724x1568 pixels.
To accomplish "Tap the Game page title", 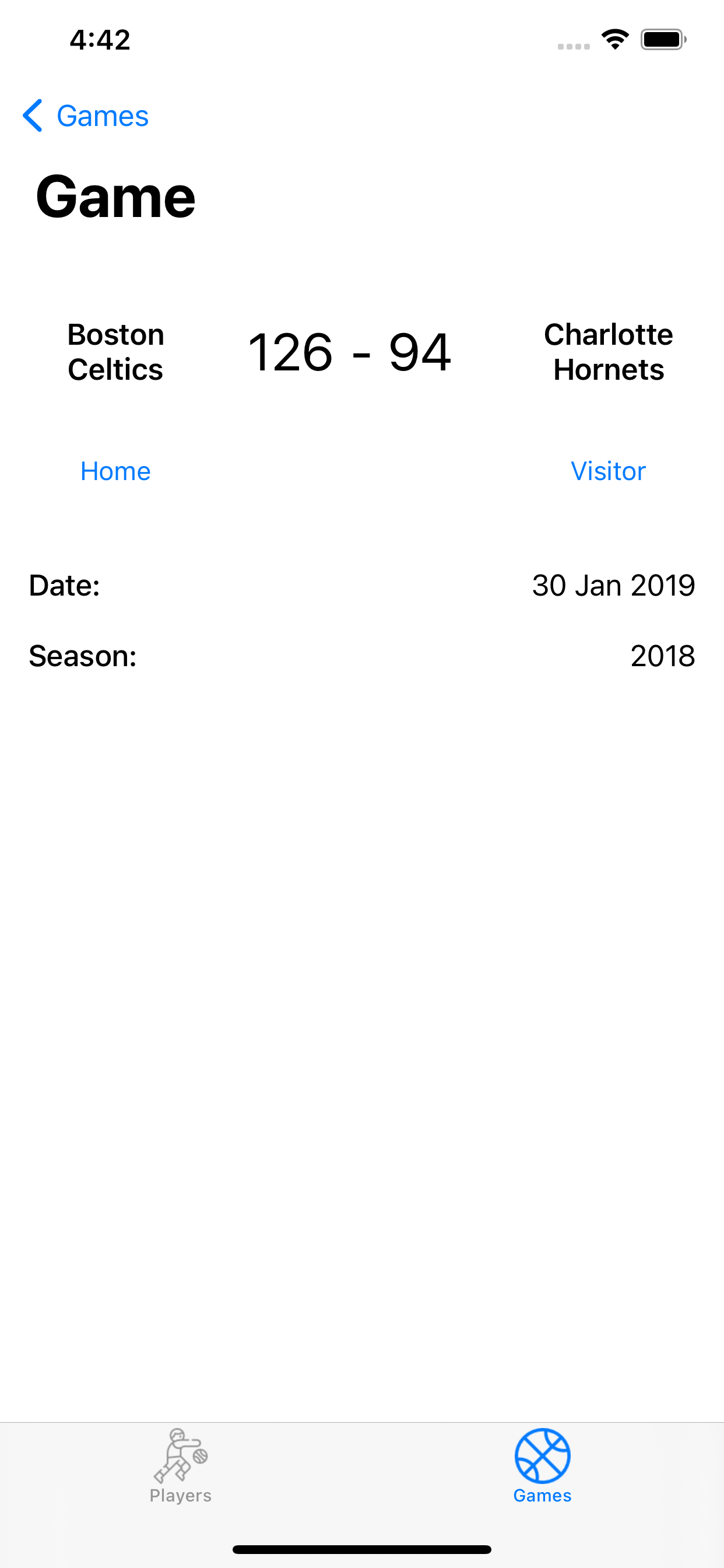I will point(115,196).
